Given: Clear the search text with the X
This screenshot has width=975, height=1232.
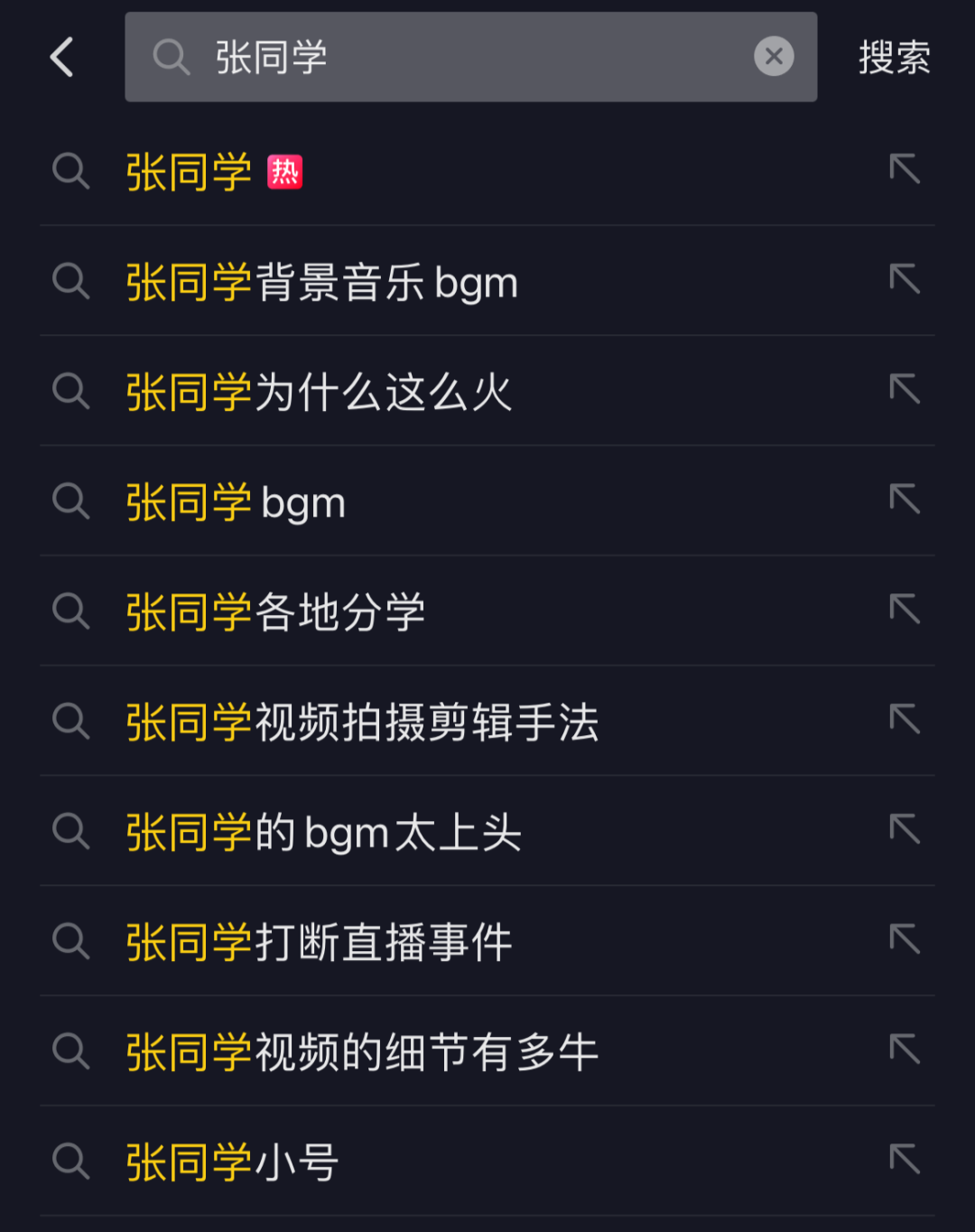Looking at the screenshot, I should click(x=774, y=57).
